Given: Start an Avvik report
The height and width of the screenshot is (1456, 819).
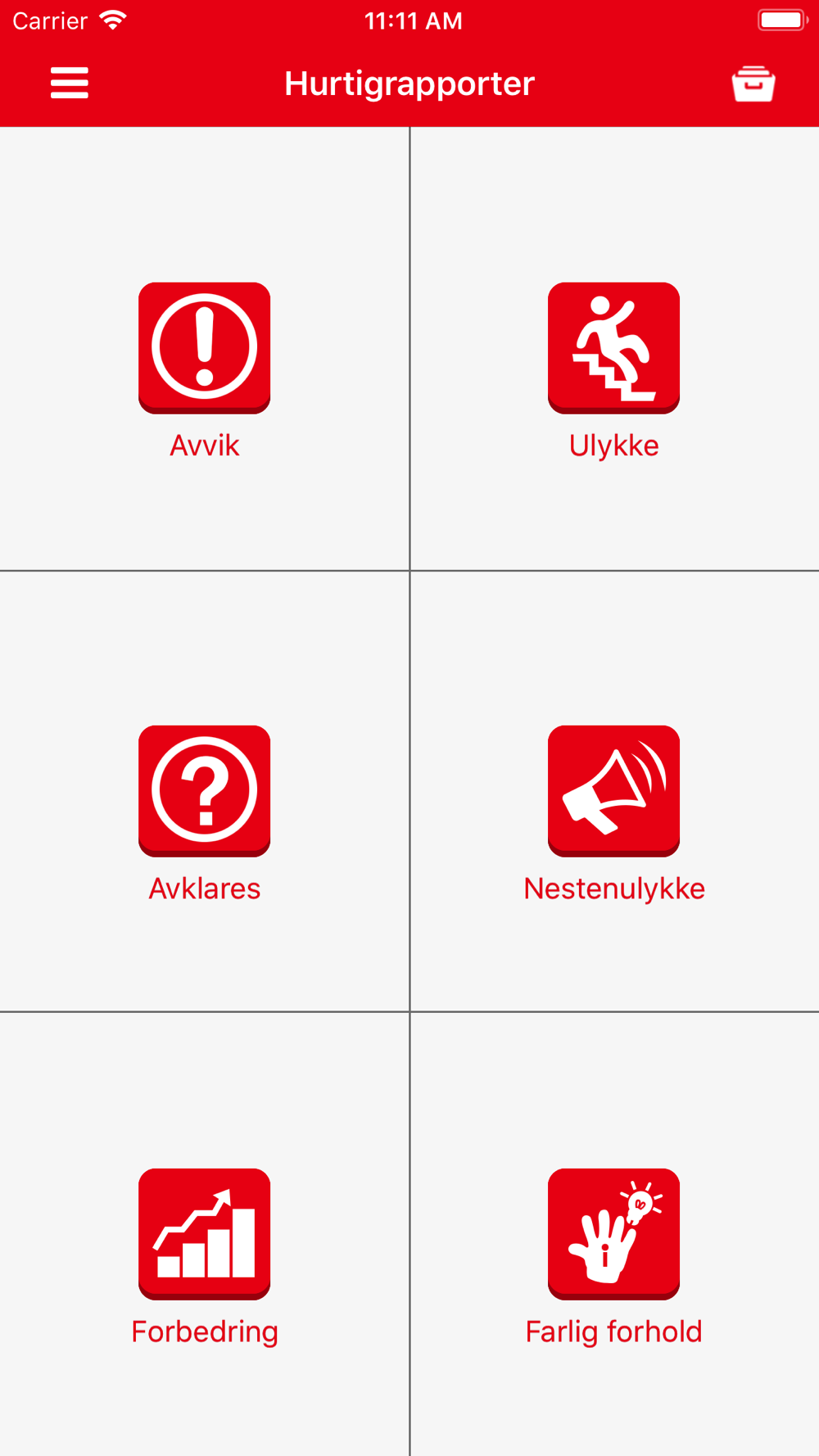Looking at the screenshot, I should (x=205, y=348).
